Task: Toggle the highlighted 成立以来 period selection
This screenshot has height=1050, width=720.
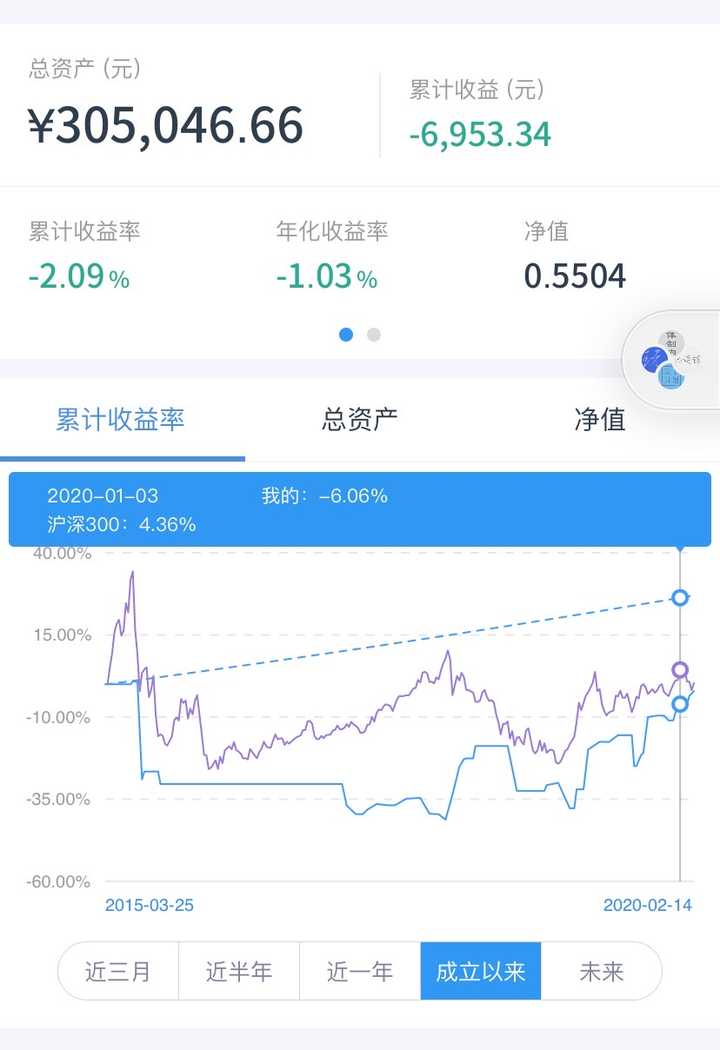Action: tap(481, 970)
